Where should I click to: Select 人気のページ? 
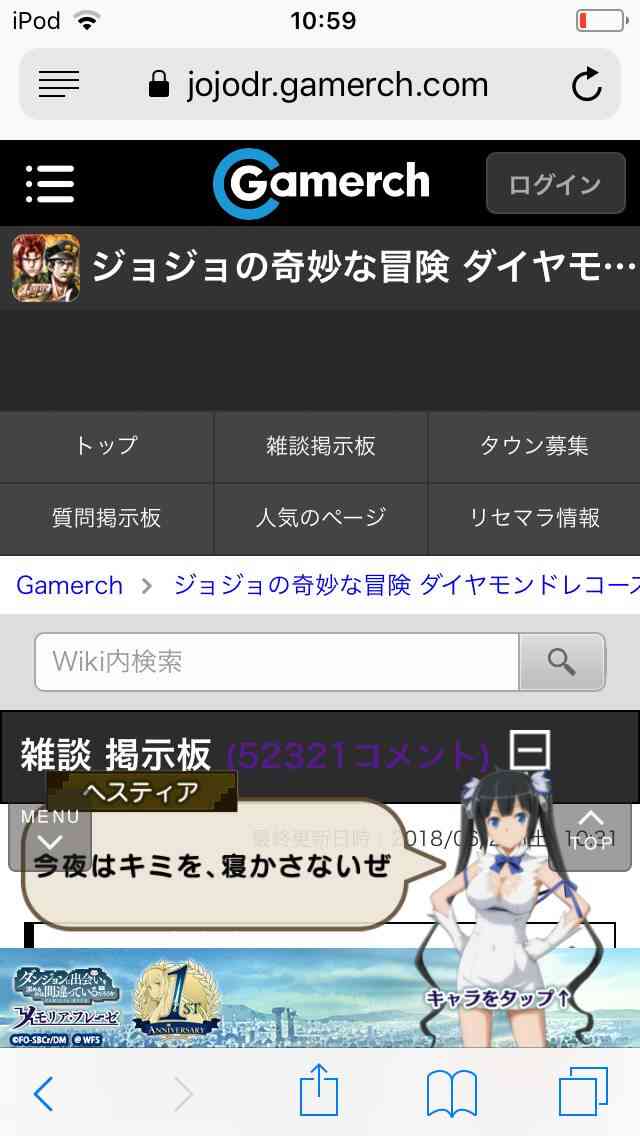click(x=320, y=519)
